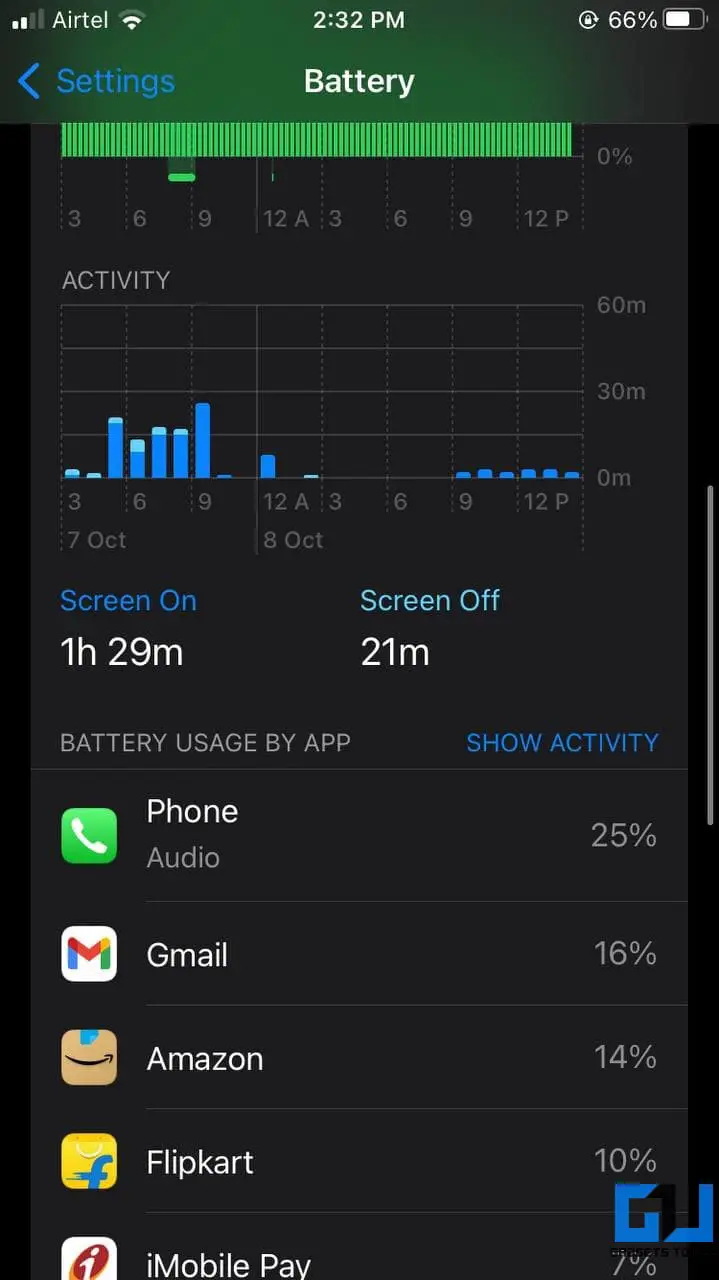Select the 12 A activity bar on 8 Oct

pyautogui.click(x=268, y=466)
